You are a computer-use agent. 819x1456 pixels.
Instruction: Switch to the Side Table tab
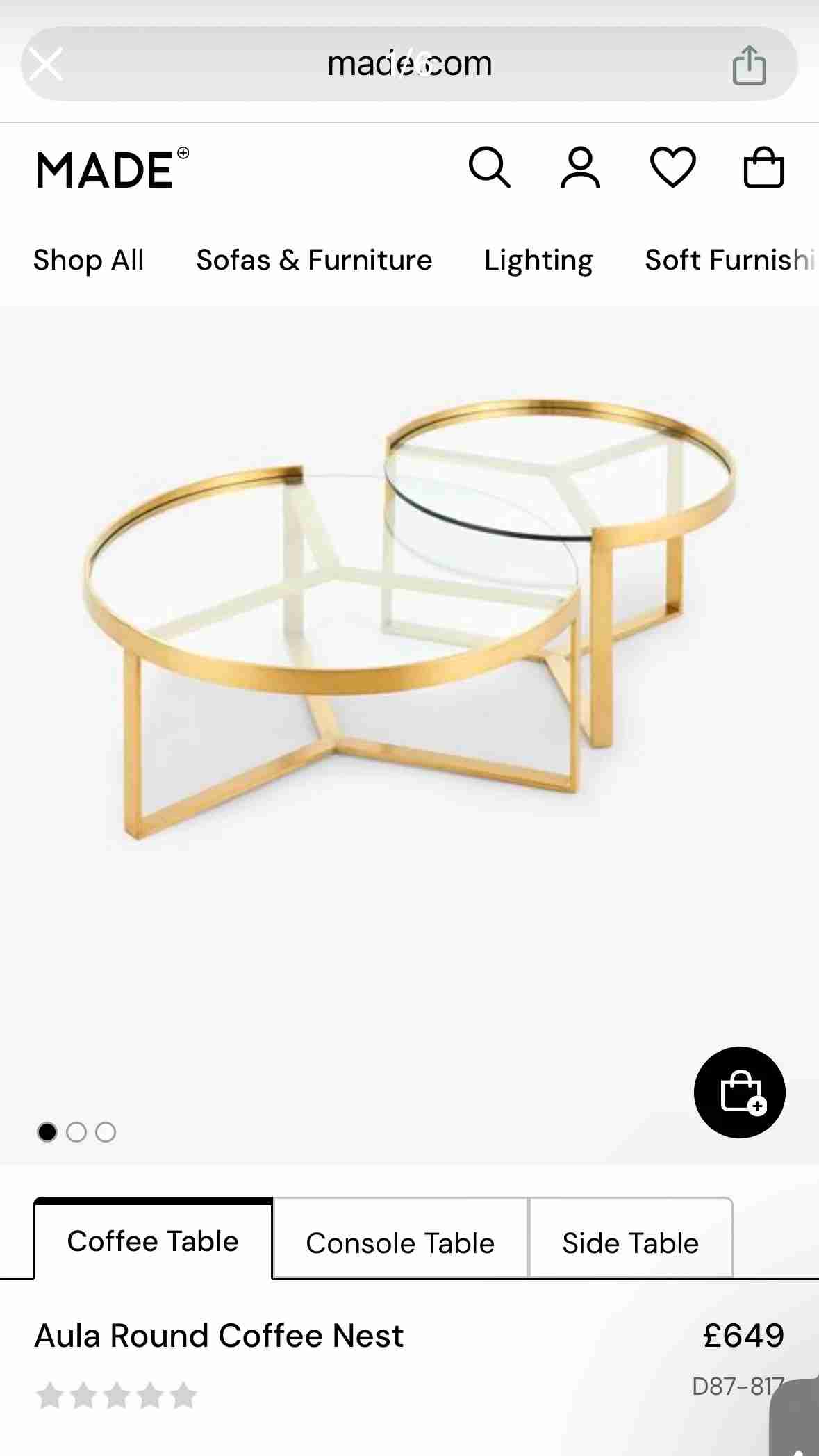point(630,1243)
